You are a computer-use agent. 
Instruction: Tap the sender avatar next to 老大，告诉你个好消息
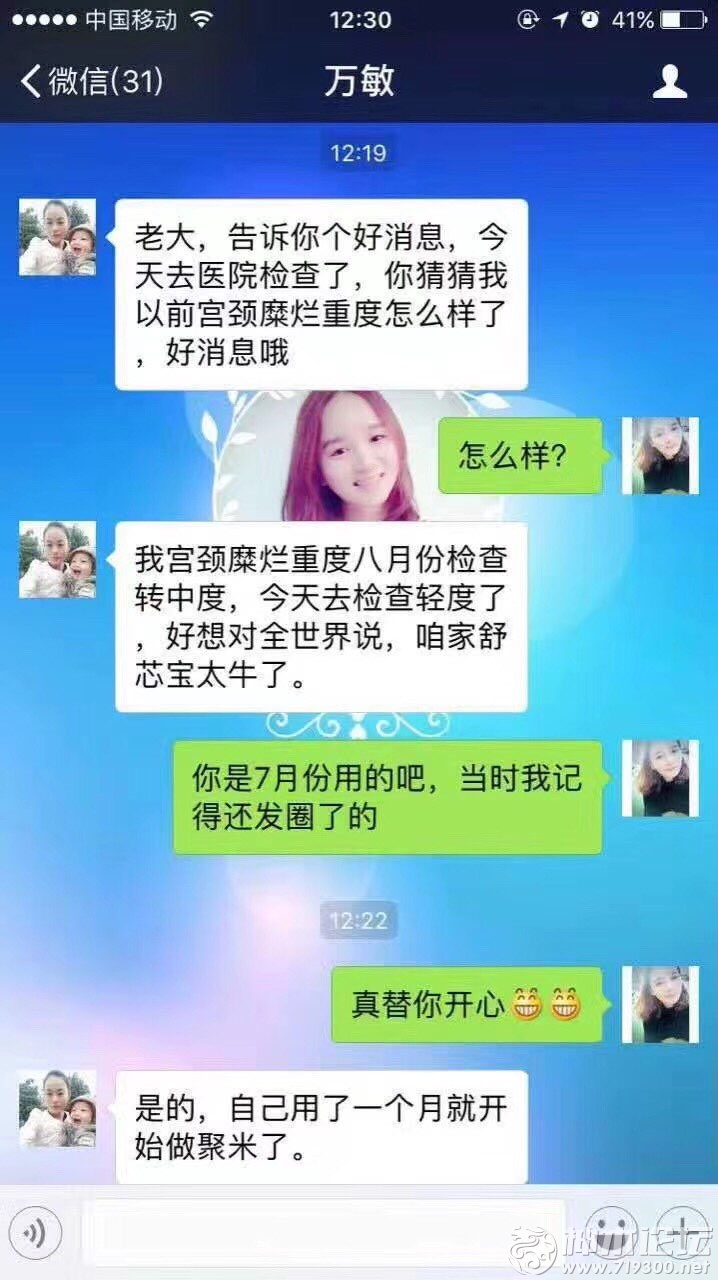(x=58, y=237)
